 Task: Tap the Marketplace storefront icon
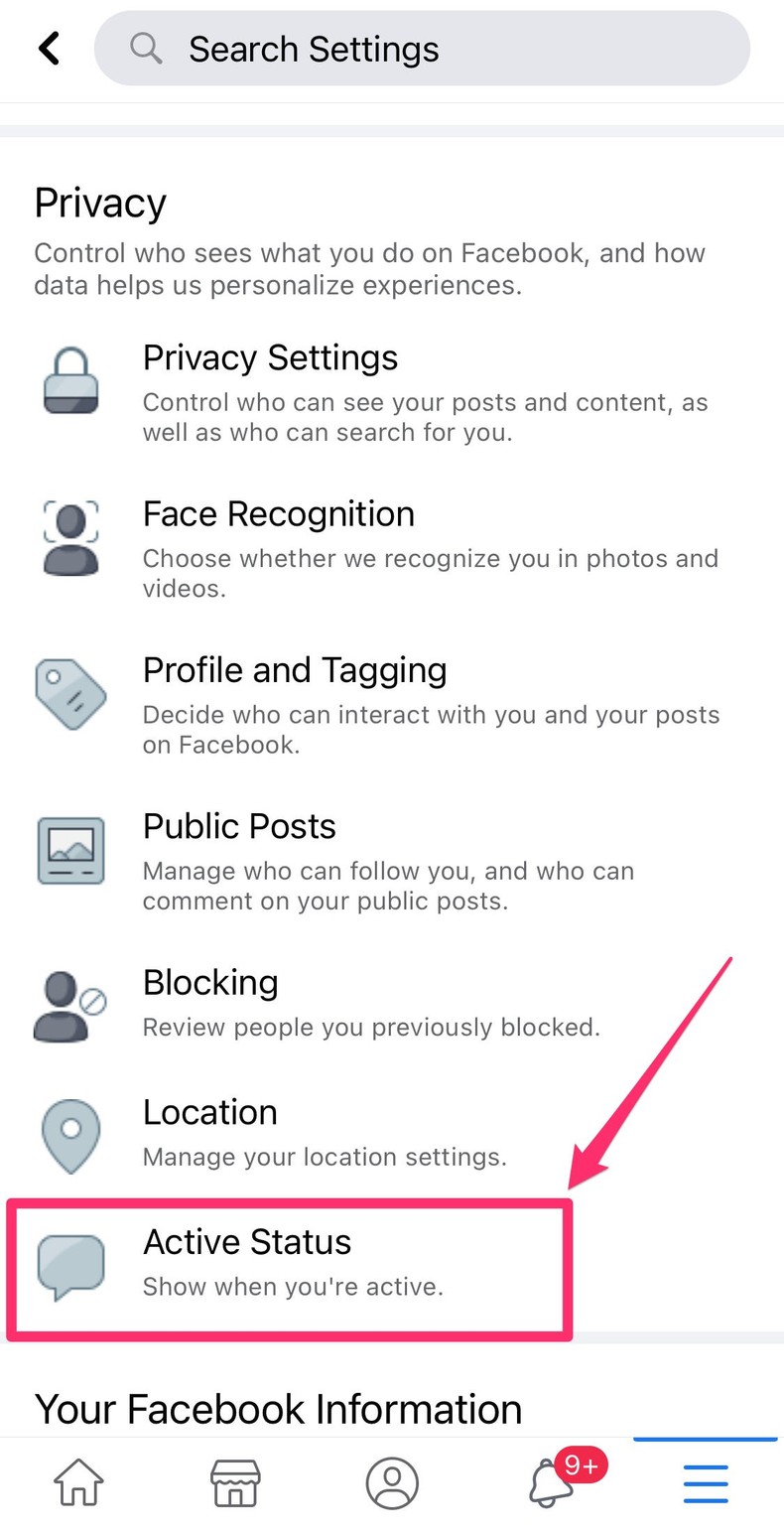coord(234,1481)
